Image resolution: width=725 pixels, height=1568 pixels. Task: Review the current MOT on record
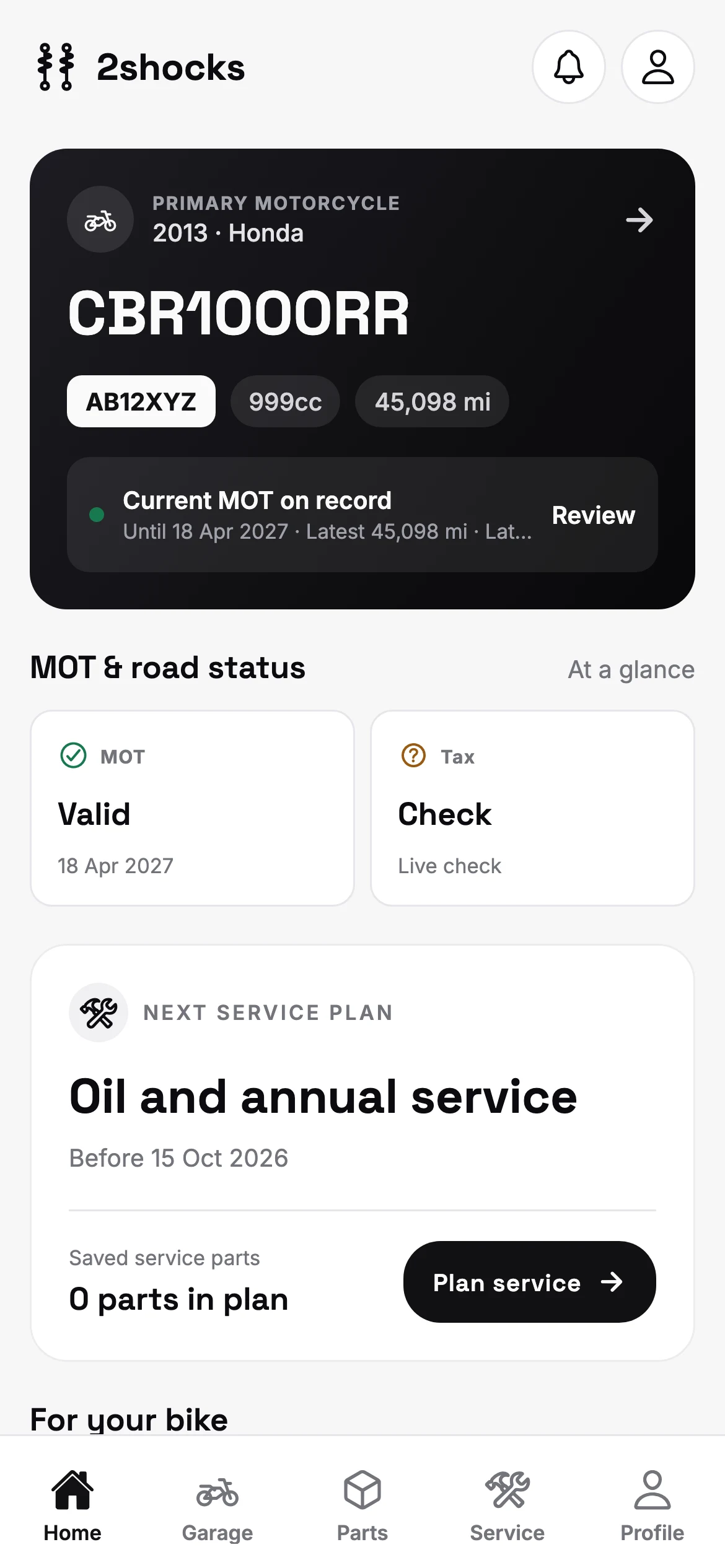click(593, 515)
